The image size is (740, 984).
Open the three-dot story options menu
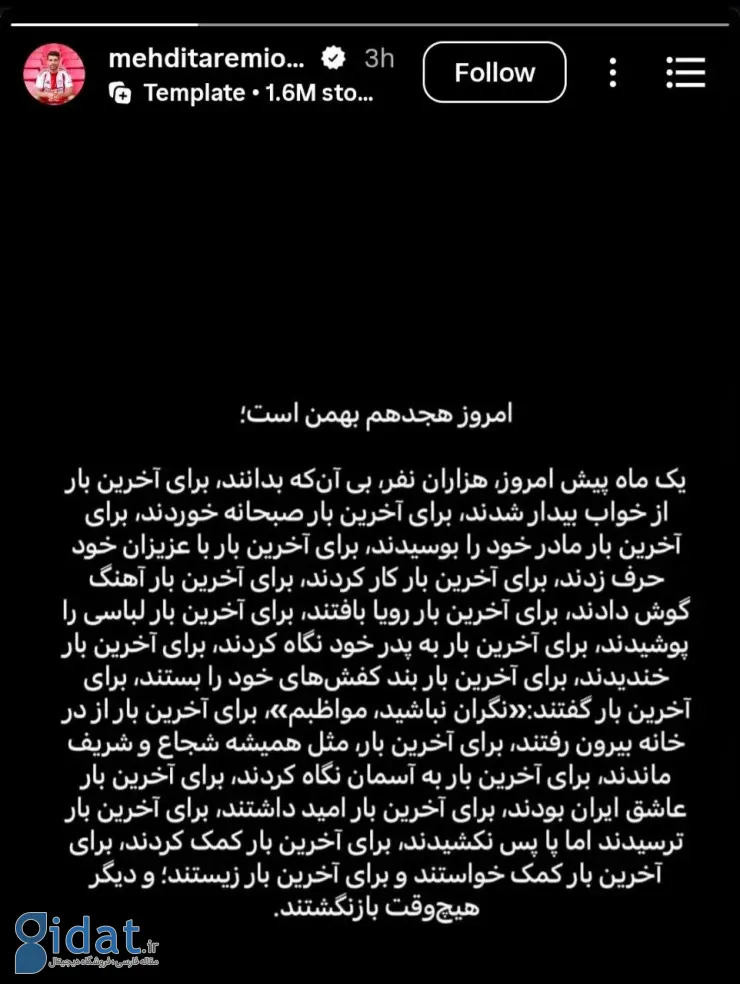point(613,73)
